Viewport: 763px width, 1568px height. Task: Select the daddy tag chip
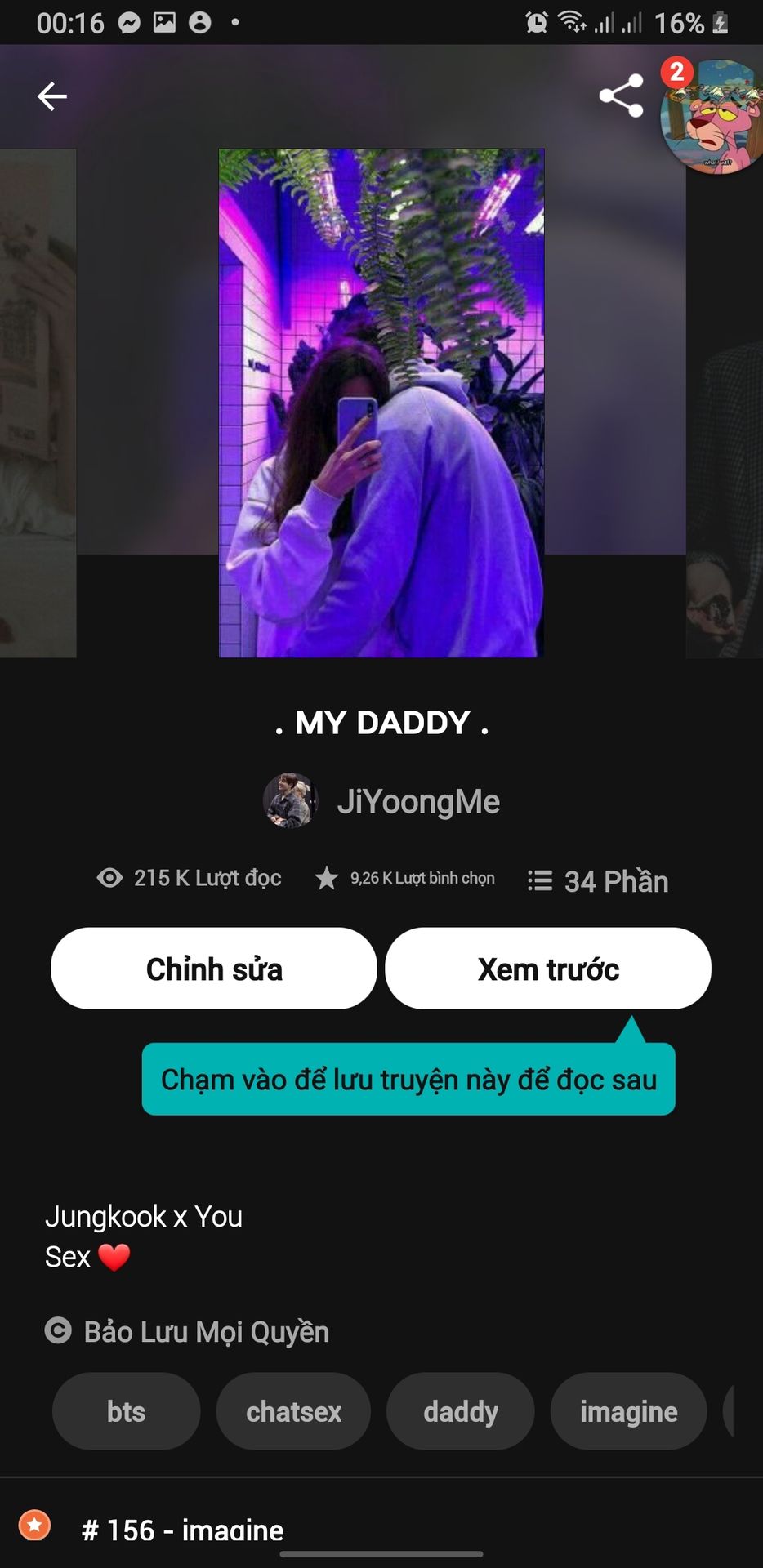tap(461, 1411)
